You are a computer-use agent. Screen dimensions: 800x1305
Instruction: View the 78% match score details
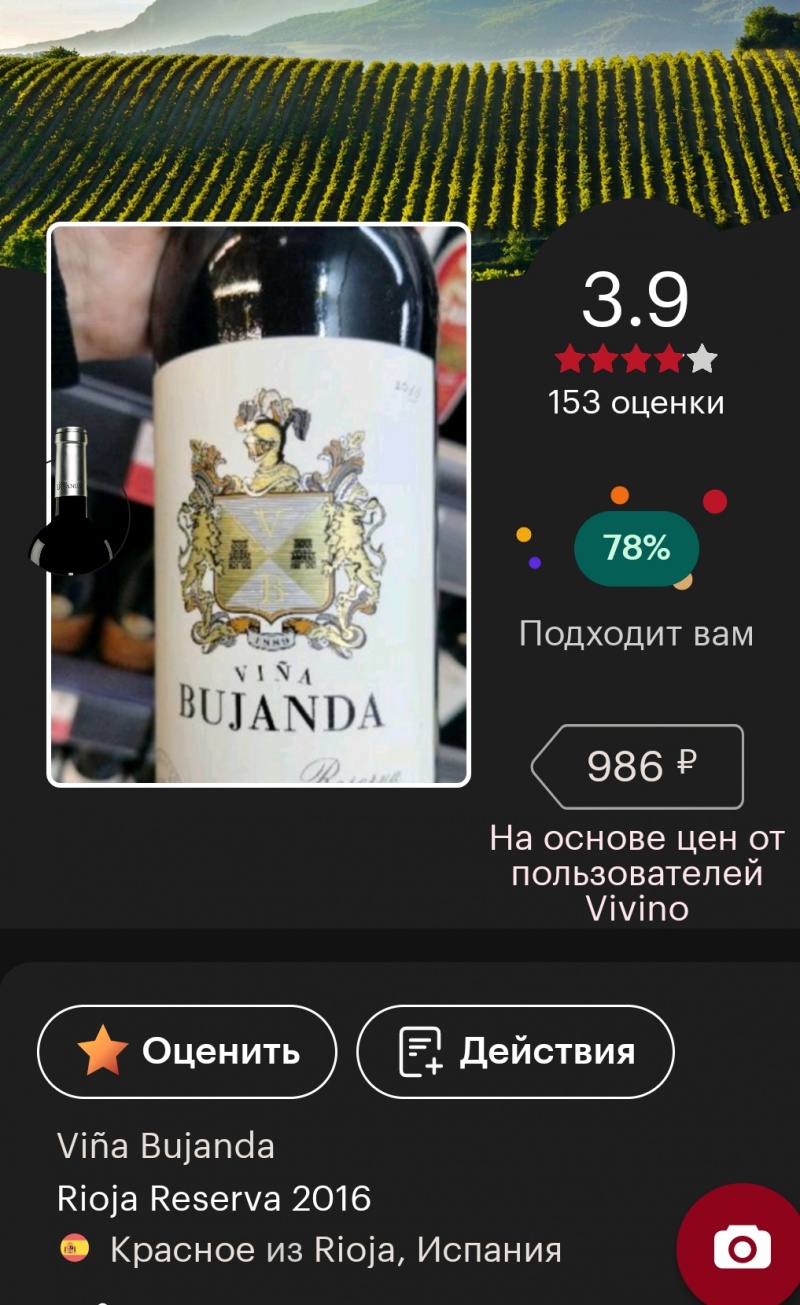click(636, 548)
